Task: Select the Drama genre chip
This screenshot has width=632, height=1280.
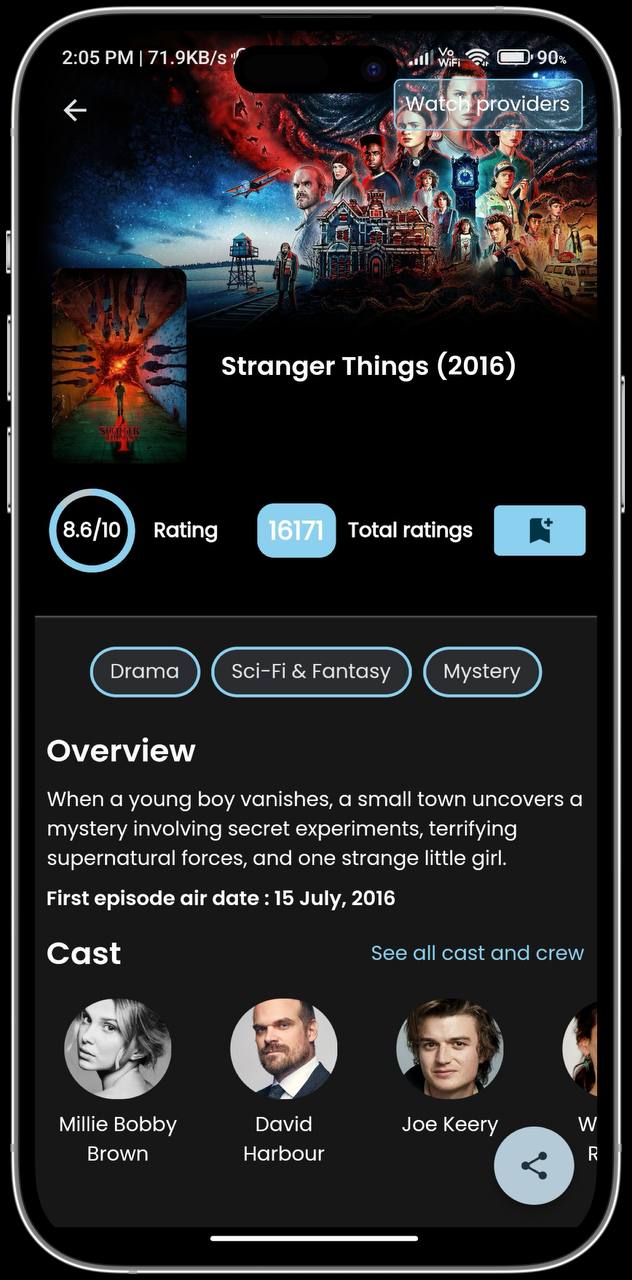Action: 145,671
